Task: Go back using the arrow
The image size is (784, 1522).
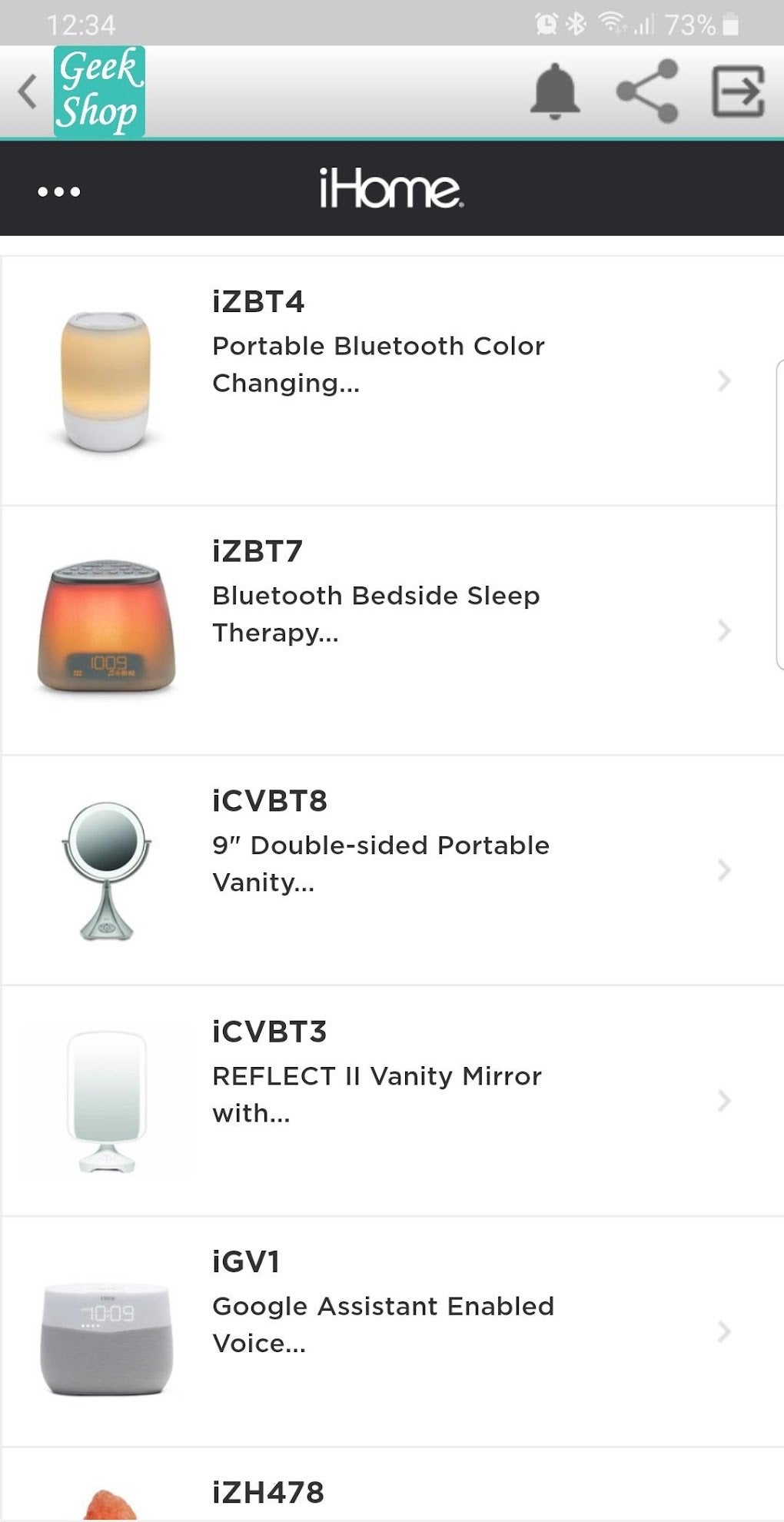Action: tap(28, 92)
